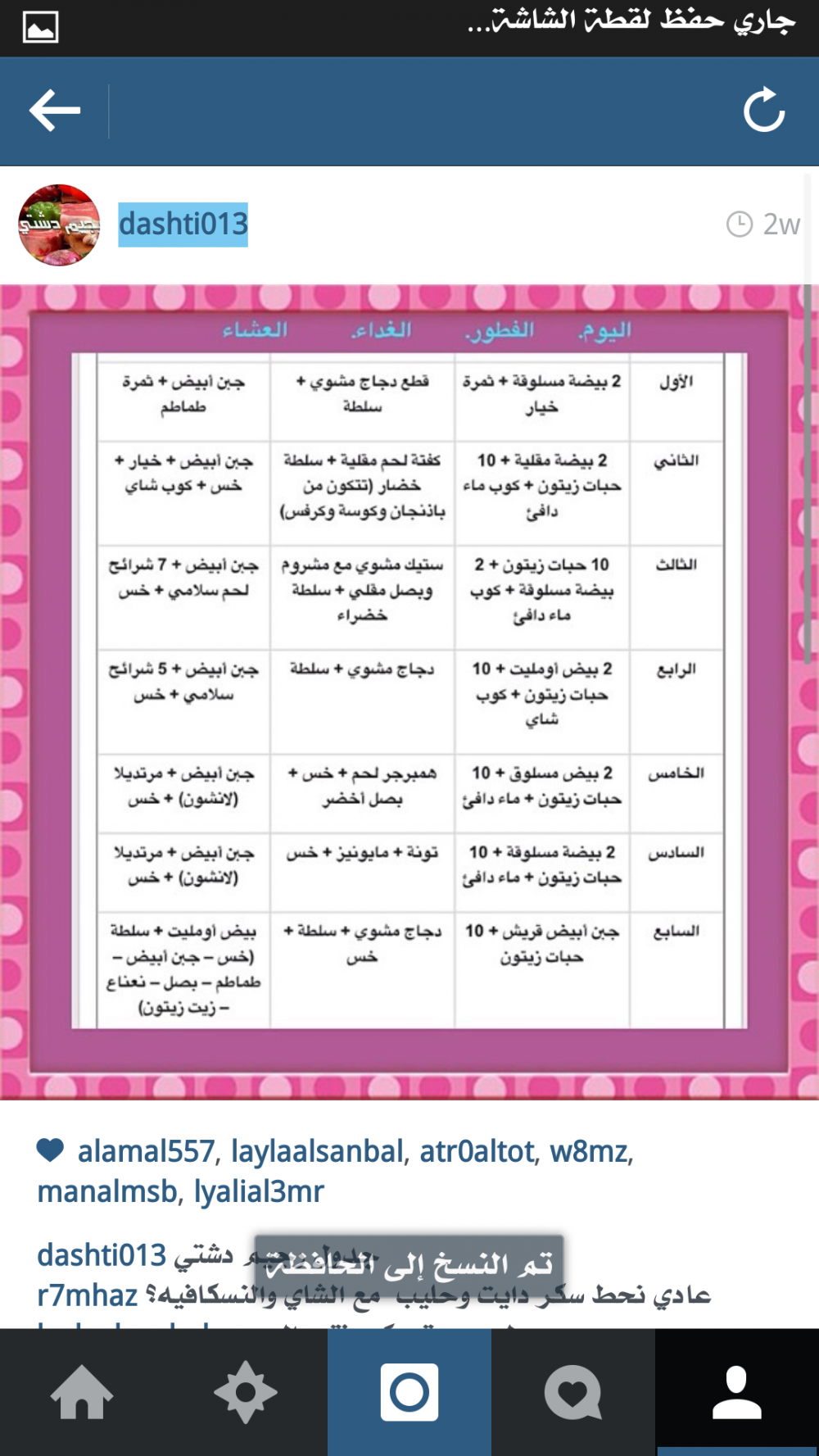Refresh the post with the reload icon
This screenshot has height=1456, width=819.
[764, 111]
